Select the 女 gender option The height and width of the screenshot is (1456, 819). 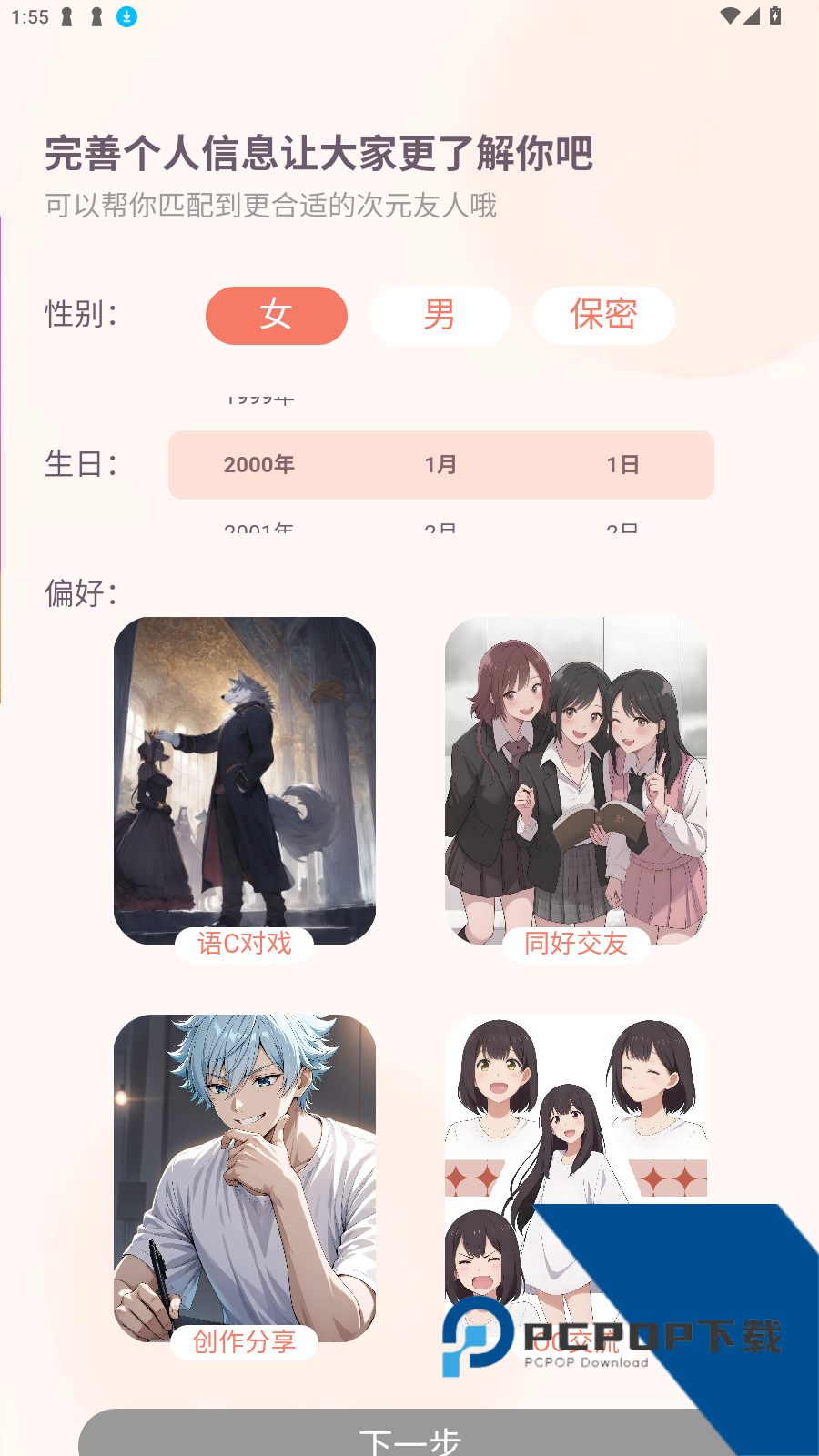click(x=276, y=316)
